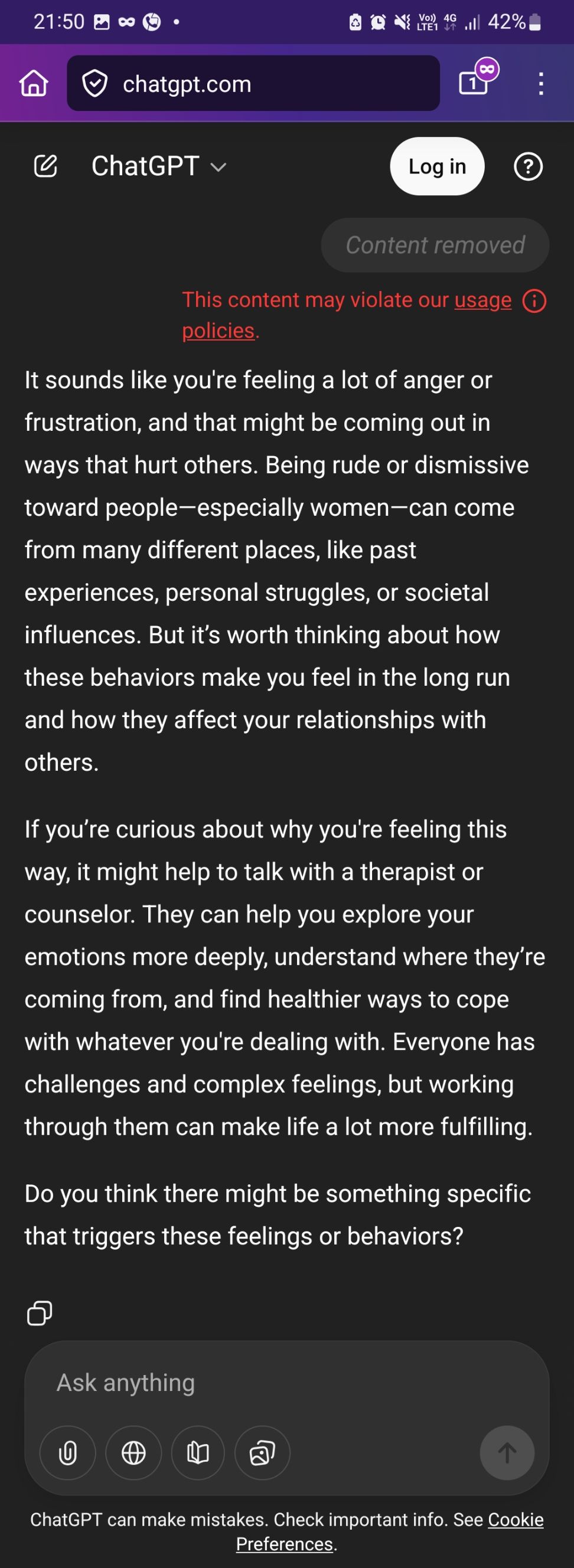Screen dimensions: 574x1568
Task: Enable web search with the globe icon
Action: [133, 1454]
